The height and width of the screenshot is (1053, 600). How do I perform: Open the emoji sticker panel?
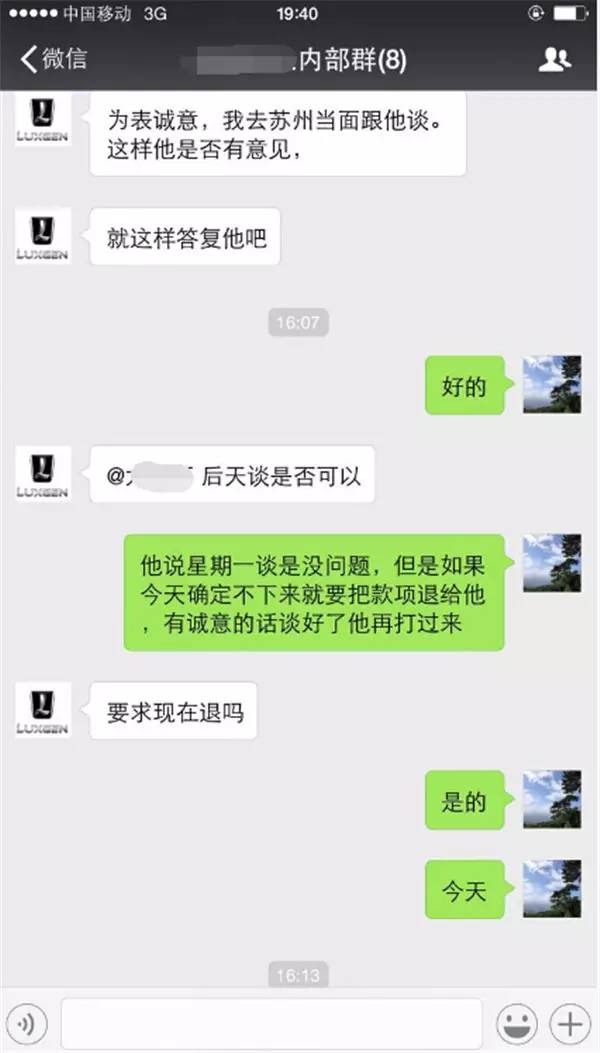coord(517,1023)
